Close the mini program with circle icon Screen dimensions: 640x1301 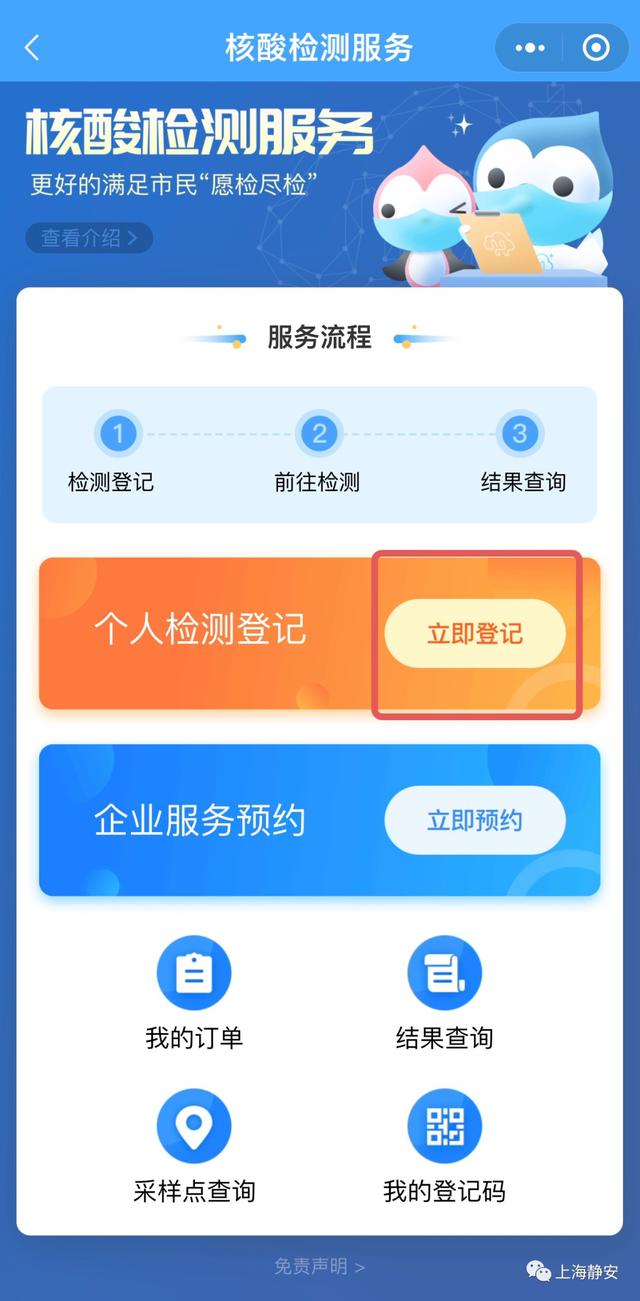click(x=596, y=47)
